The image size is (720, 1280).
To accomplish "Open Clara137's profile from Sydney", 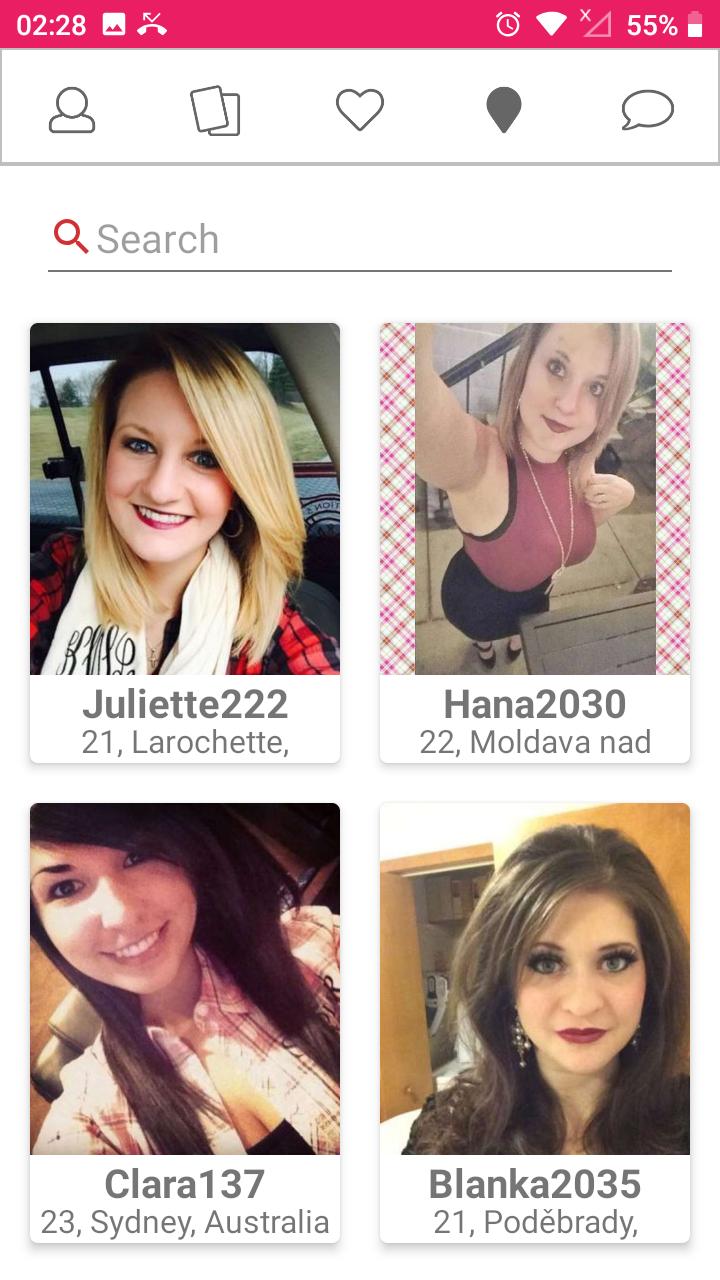I will click(x=185, y=1020).
